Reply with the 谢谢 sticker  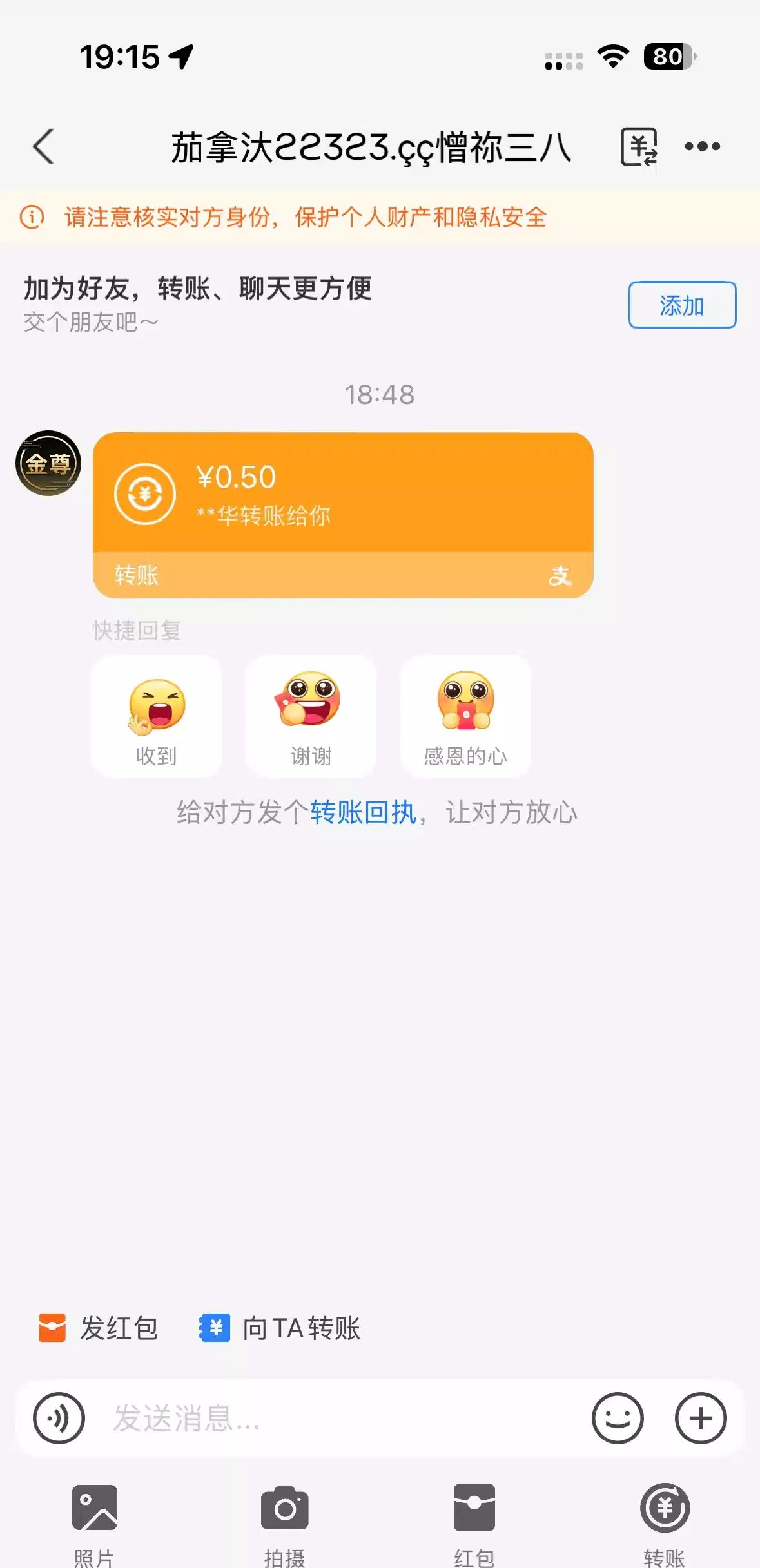tap(311, 716)
